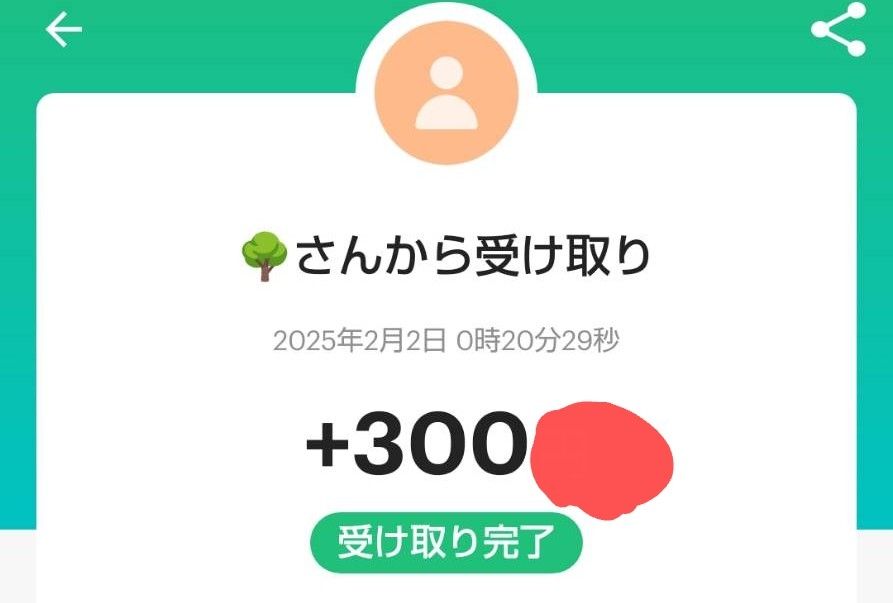Share this receipt via the share icon
The width and height of the screenshot is (893, 603).
coord(838,29)
